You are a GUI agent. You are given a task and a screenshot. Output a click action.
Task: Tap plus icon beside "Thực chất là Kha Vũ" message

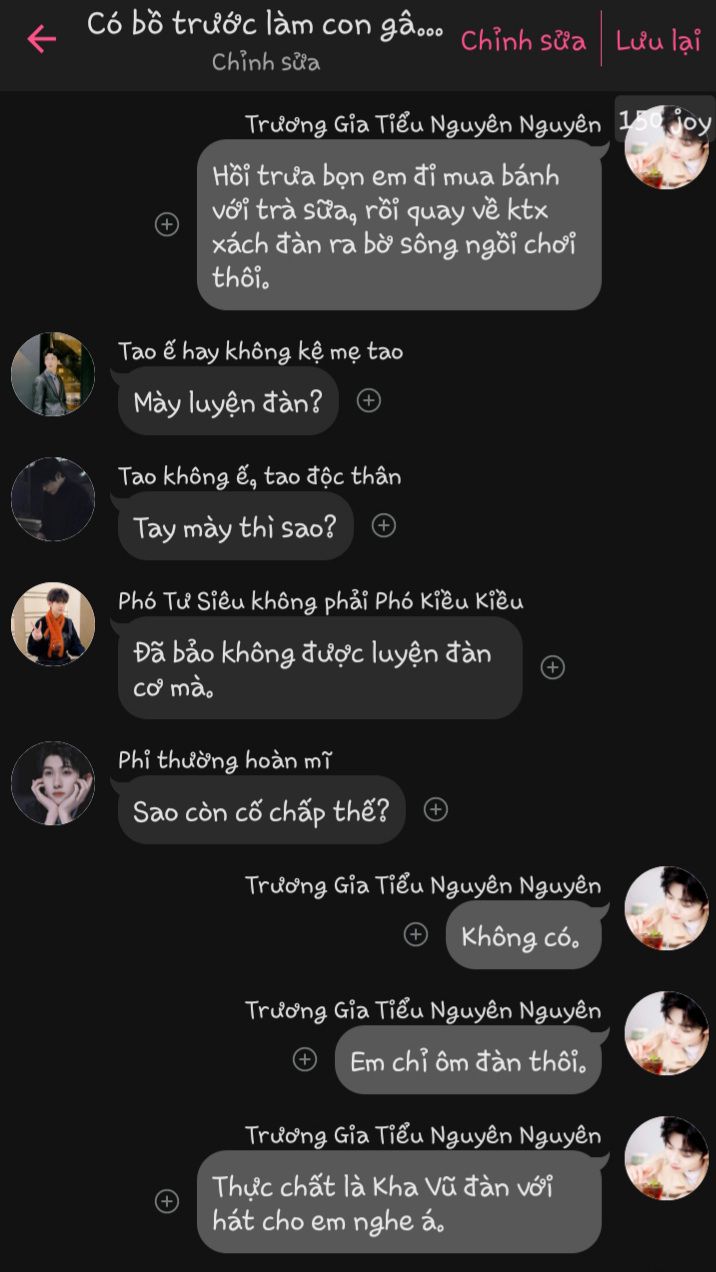tap(167, 1201)
